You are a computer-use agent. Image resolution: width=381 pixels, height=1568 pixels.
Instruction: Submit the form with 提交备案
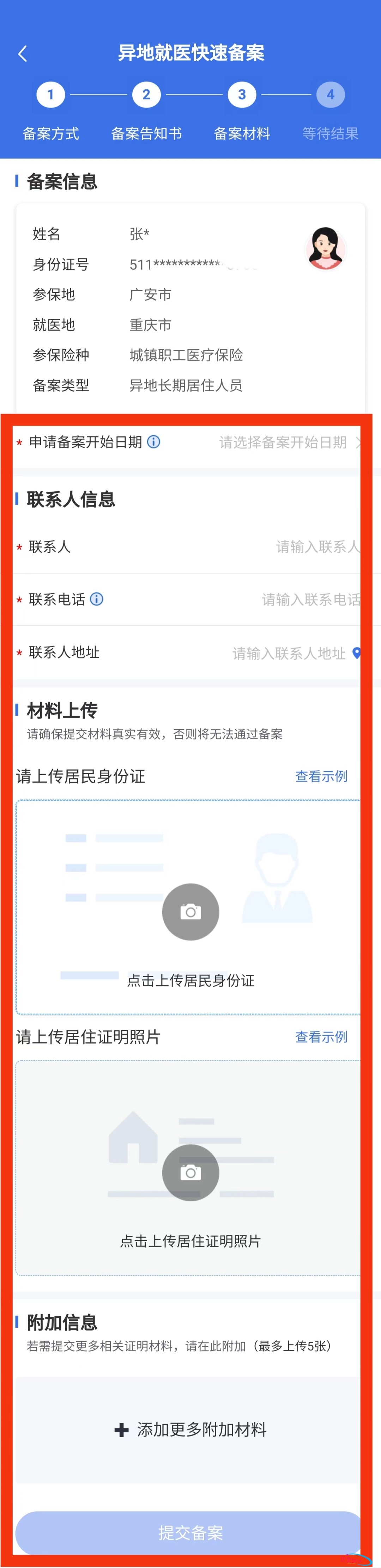tap(190, 1533)
